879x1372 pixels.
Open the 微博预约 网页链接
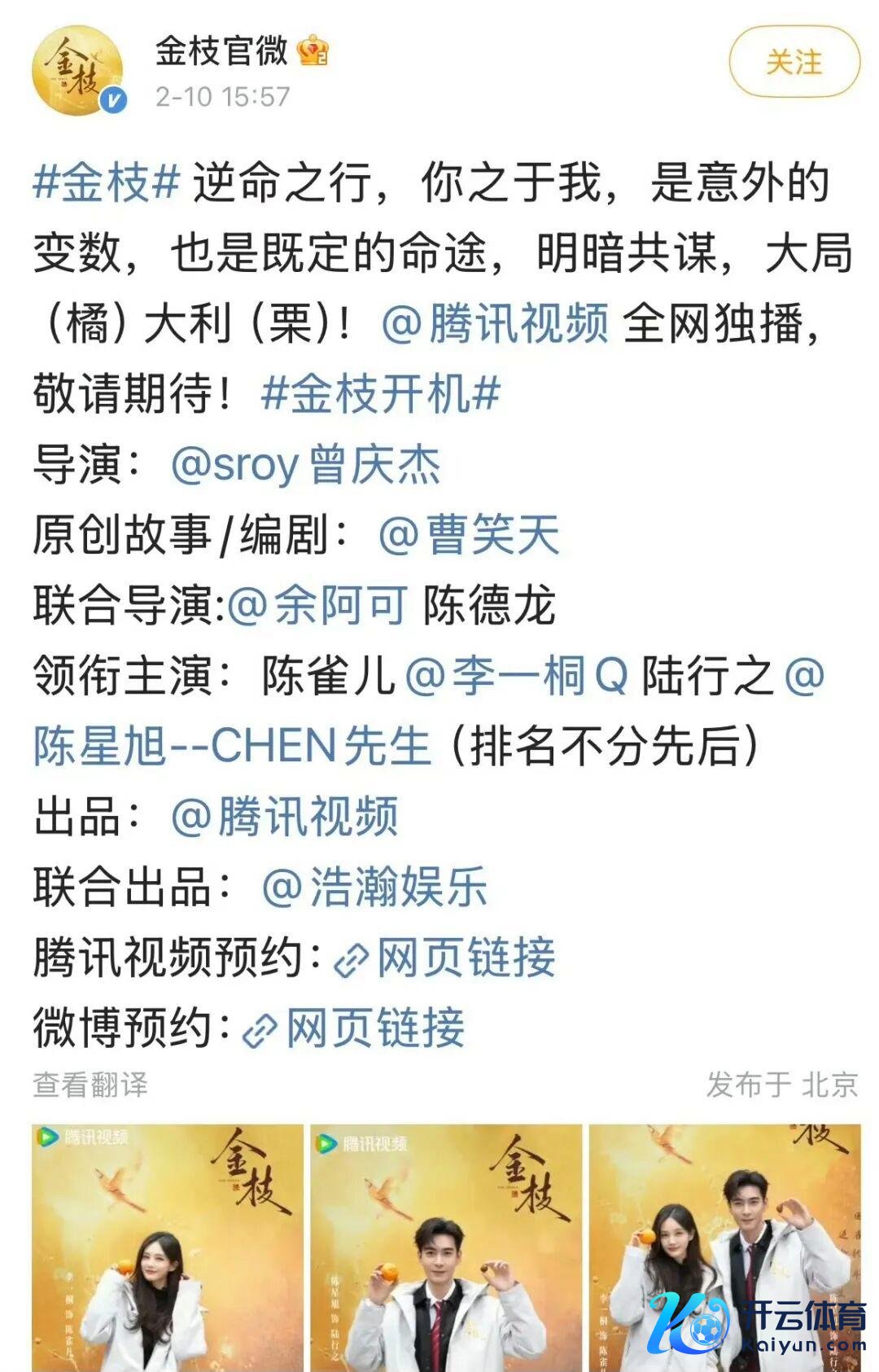355,1028
